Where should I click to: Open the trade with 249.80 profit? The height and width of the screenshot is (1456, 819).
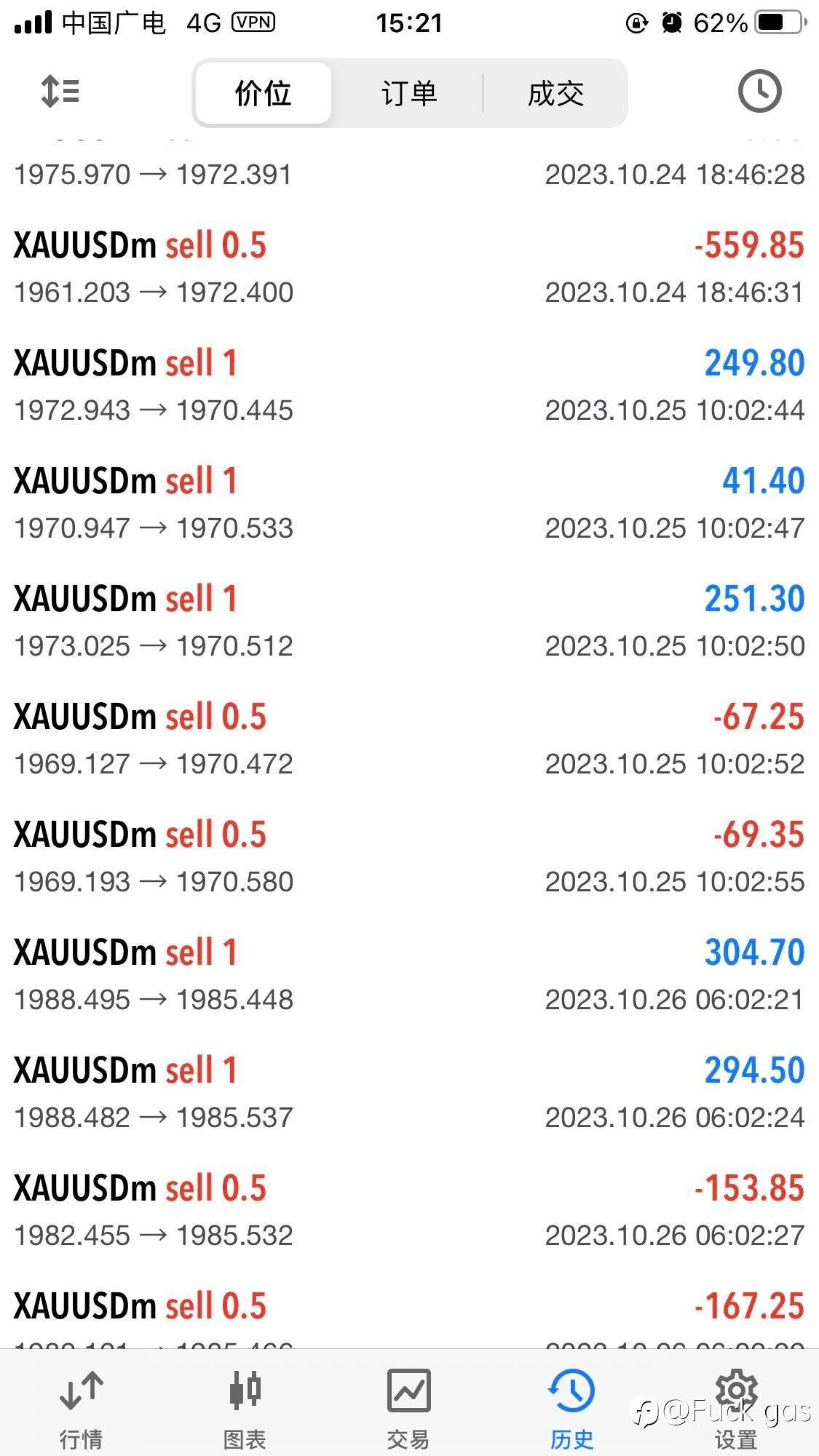coord(409,386)
